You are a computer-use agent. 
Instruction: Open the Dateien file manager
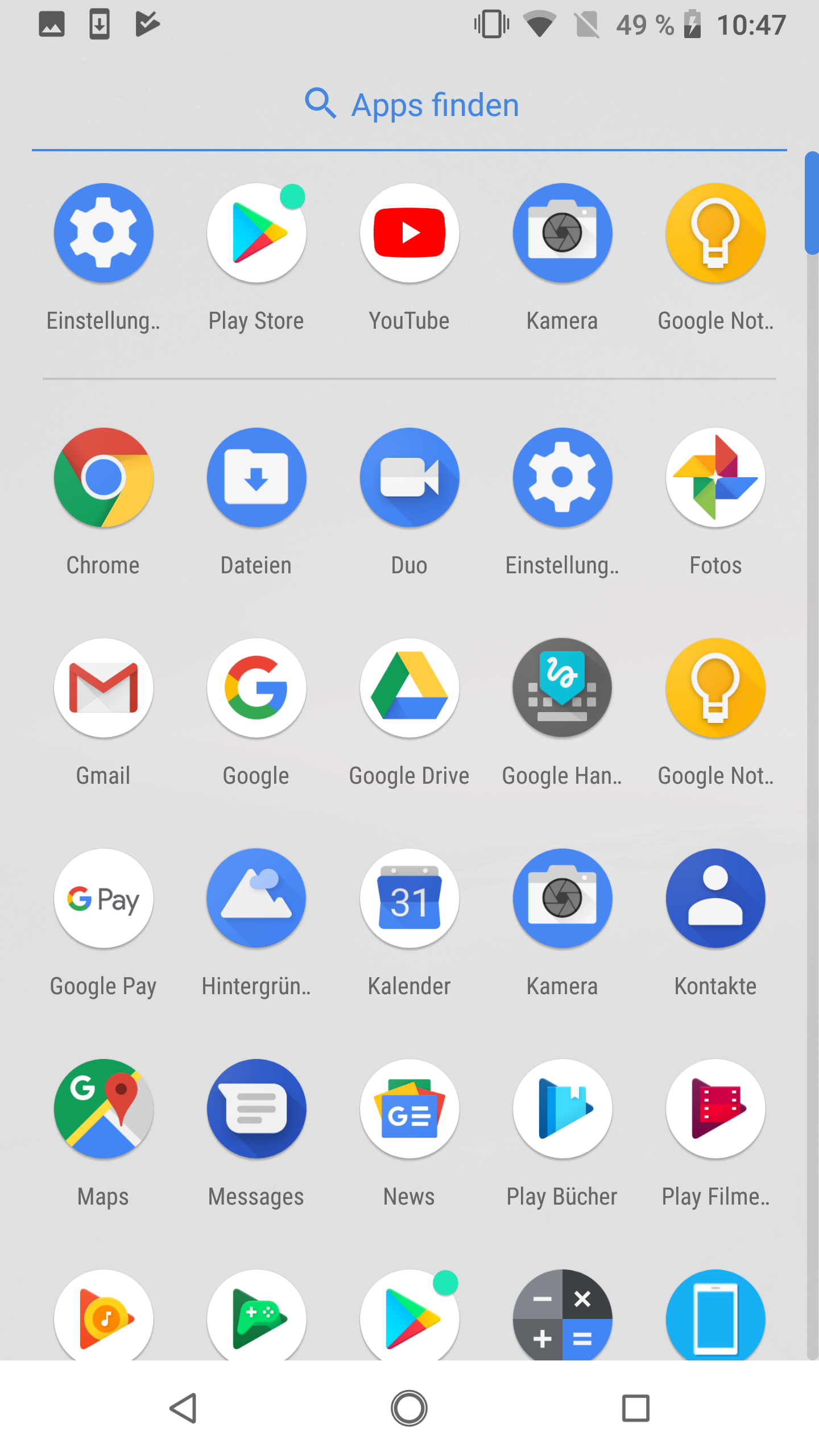pos(257,478)
